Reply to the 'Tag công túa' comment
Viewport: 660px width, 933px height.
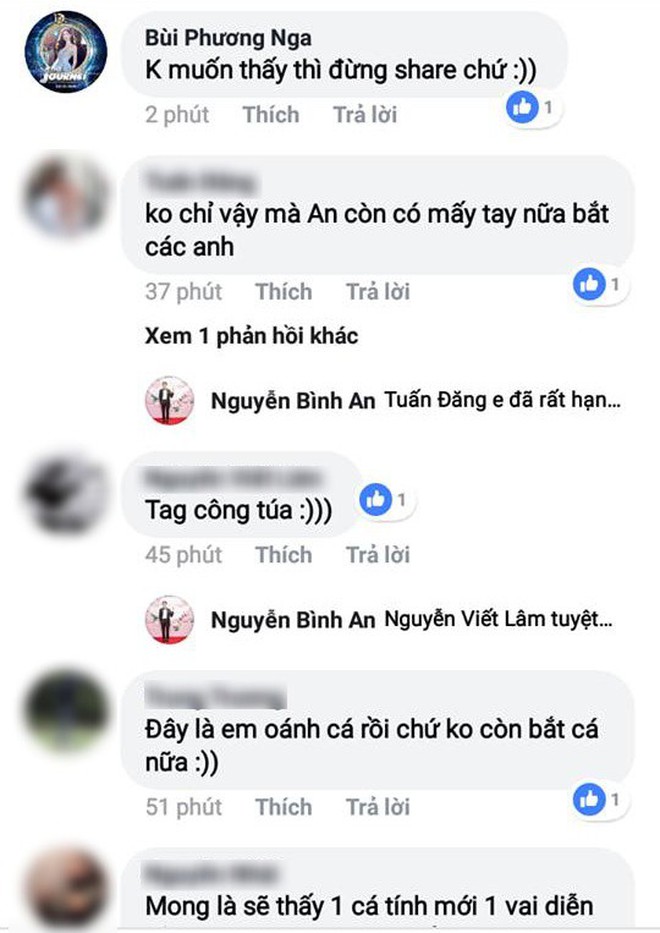click(x=378, y=554)
